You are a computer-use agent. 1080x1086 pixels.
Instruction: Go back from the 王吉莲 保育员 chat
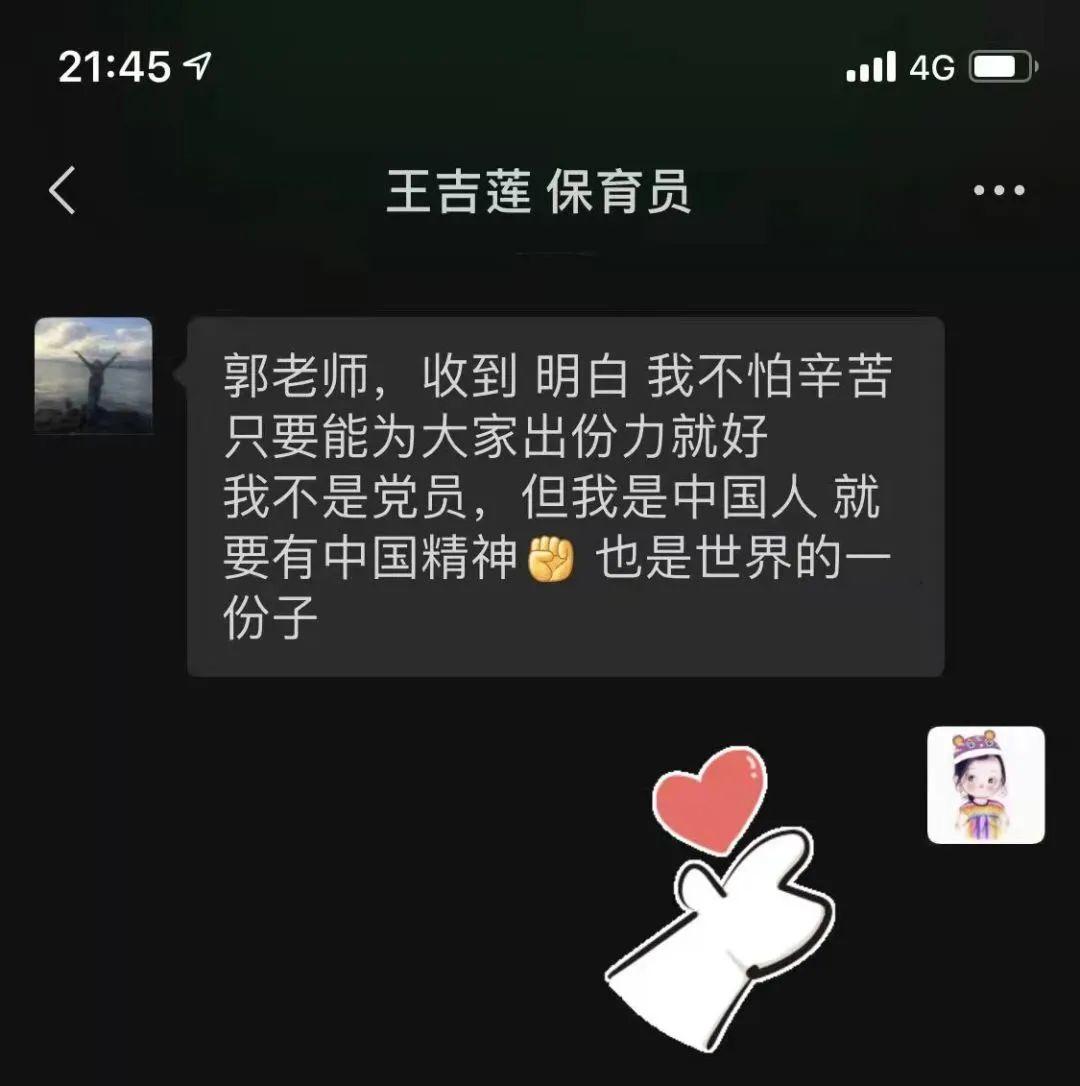tap(62, 190)
